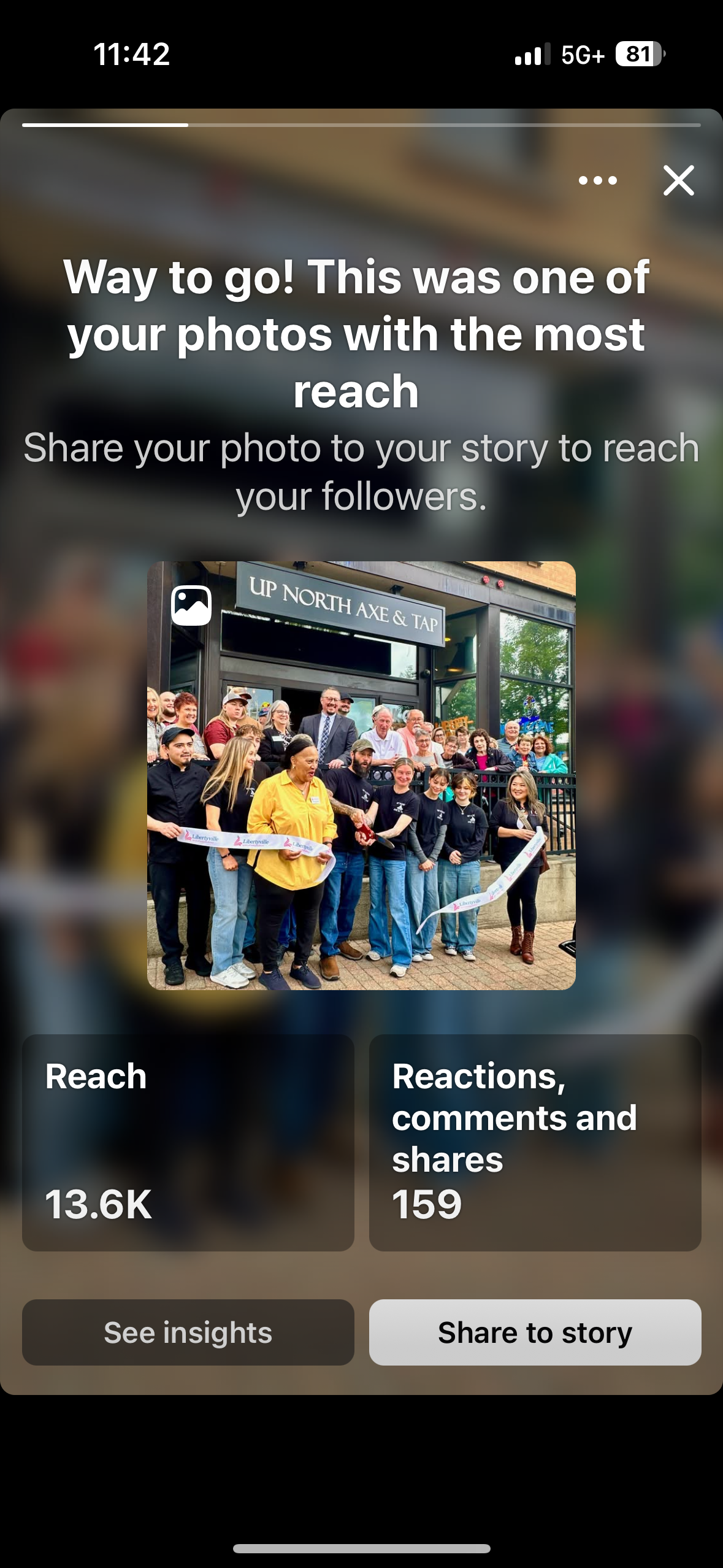Tap See insights button
This screenshot has width=723, height=1568.
pyautogui.click(x=188, y=1332)
